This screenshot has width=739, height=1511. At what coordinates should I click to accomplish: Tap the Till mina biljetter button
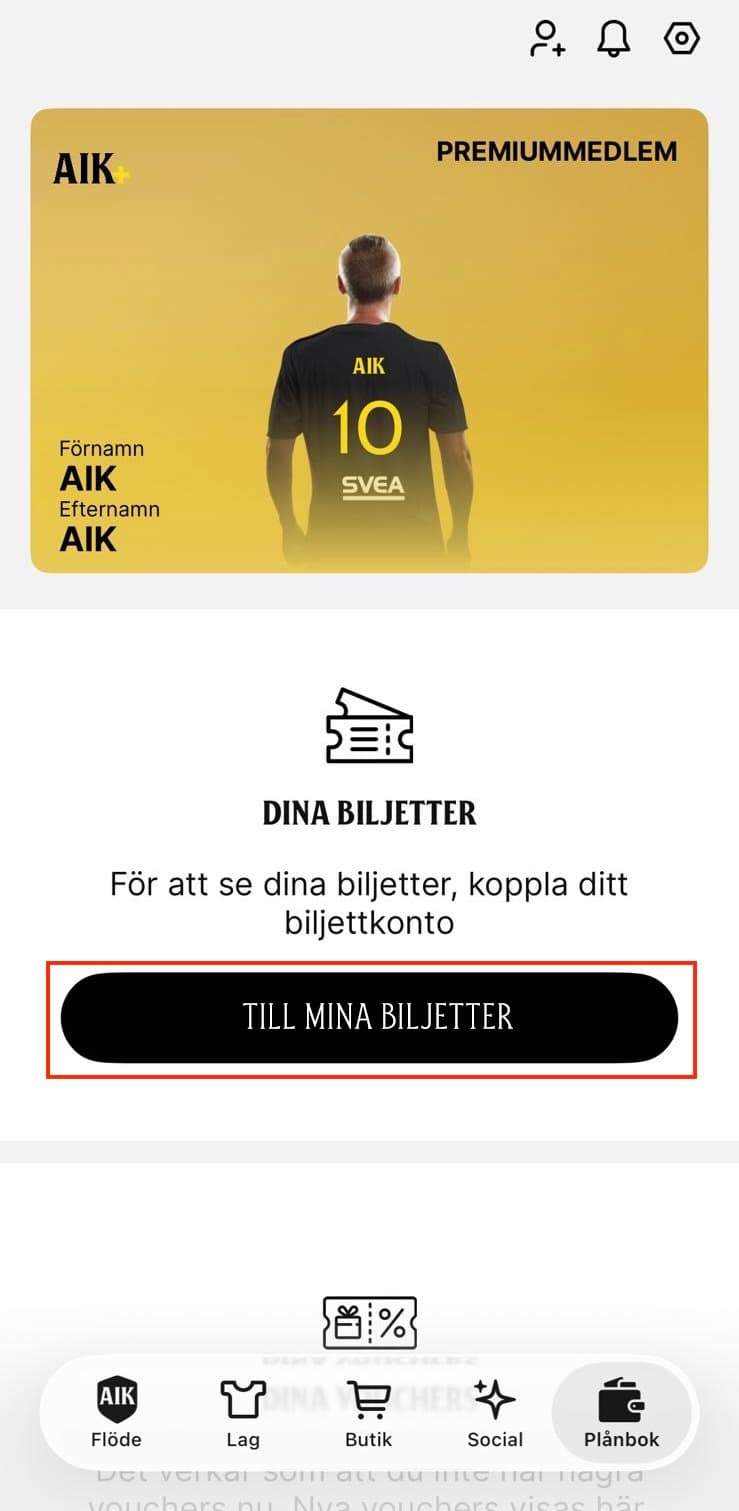pos(369,1017)
